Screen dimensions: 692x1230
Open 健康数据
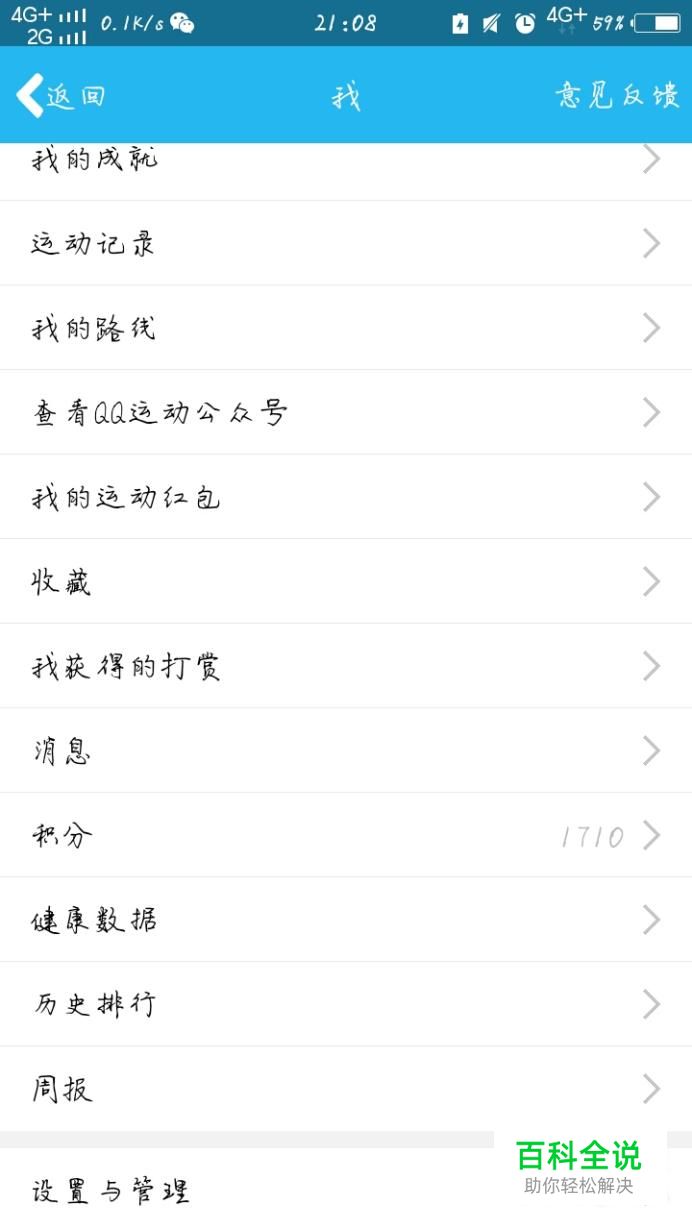click(346, 919)
